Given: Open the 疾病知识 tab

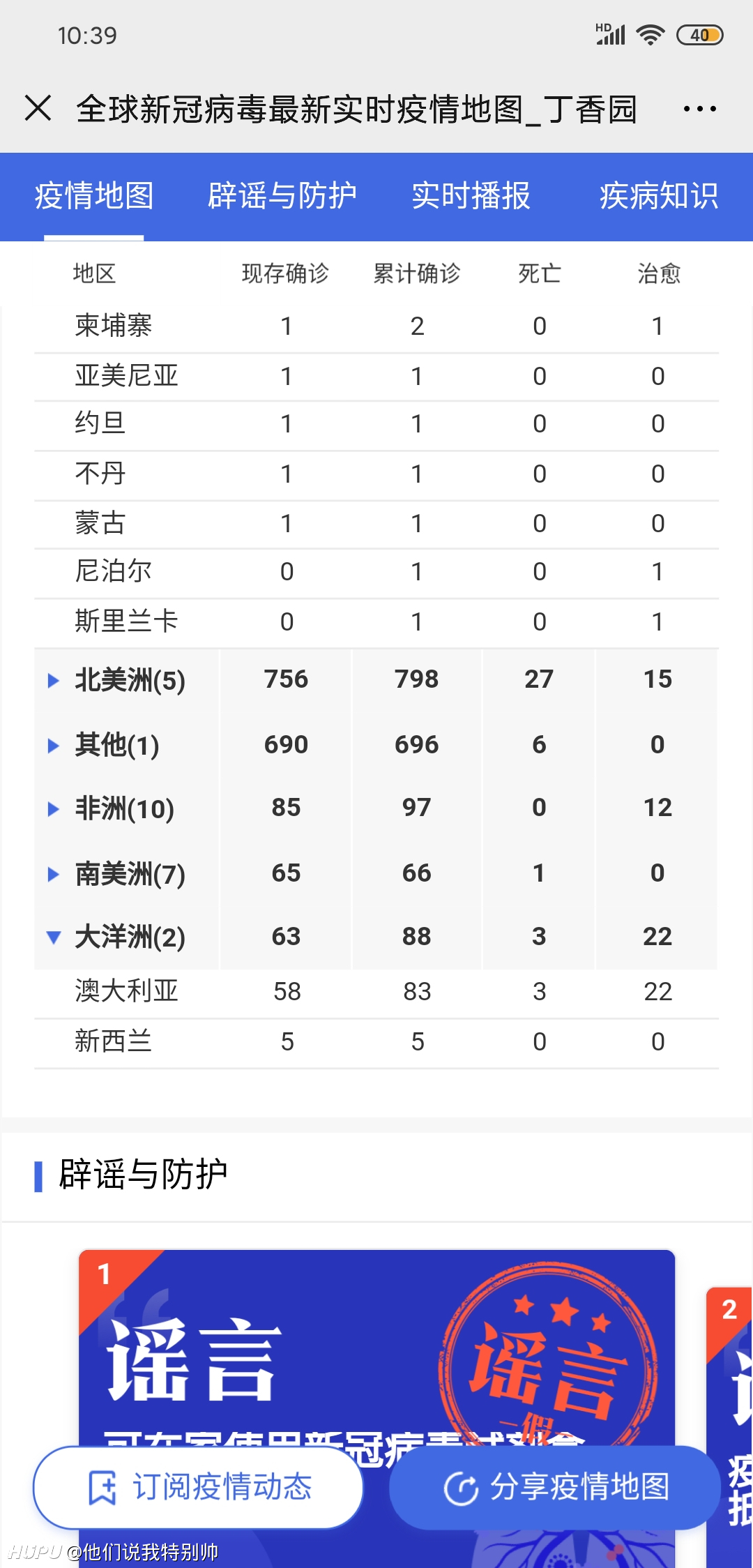Looking at the screenshot, I should [x=659, y=196].
